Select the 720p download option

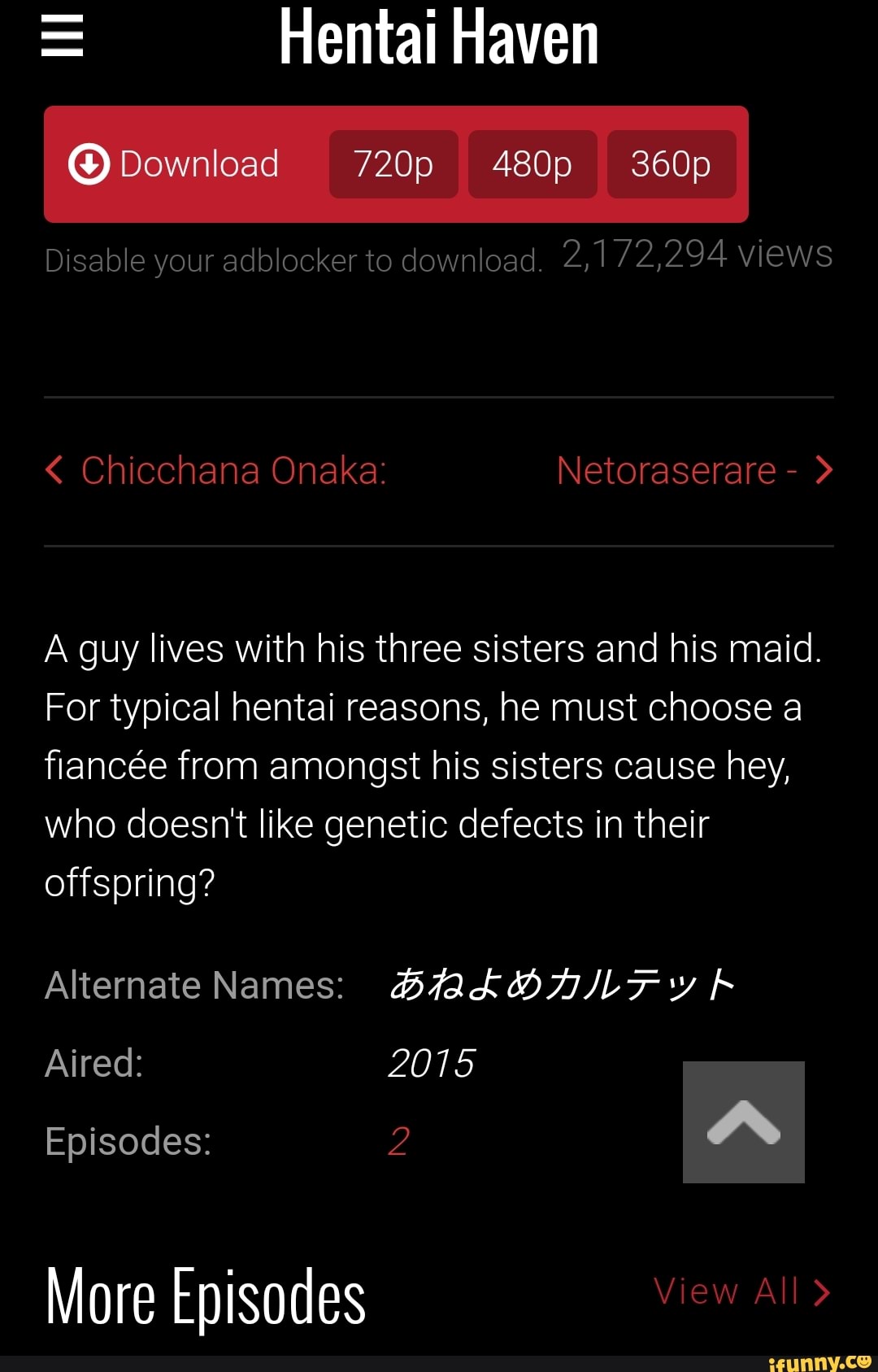click(x=393, y=164)
